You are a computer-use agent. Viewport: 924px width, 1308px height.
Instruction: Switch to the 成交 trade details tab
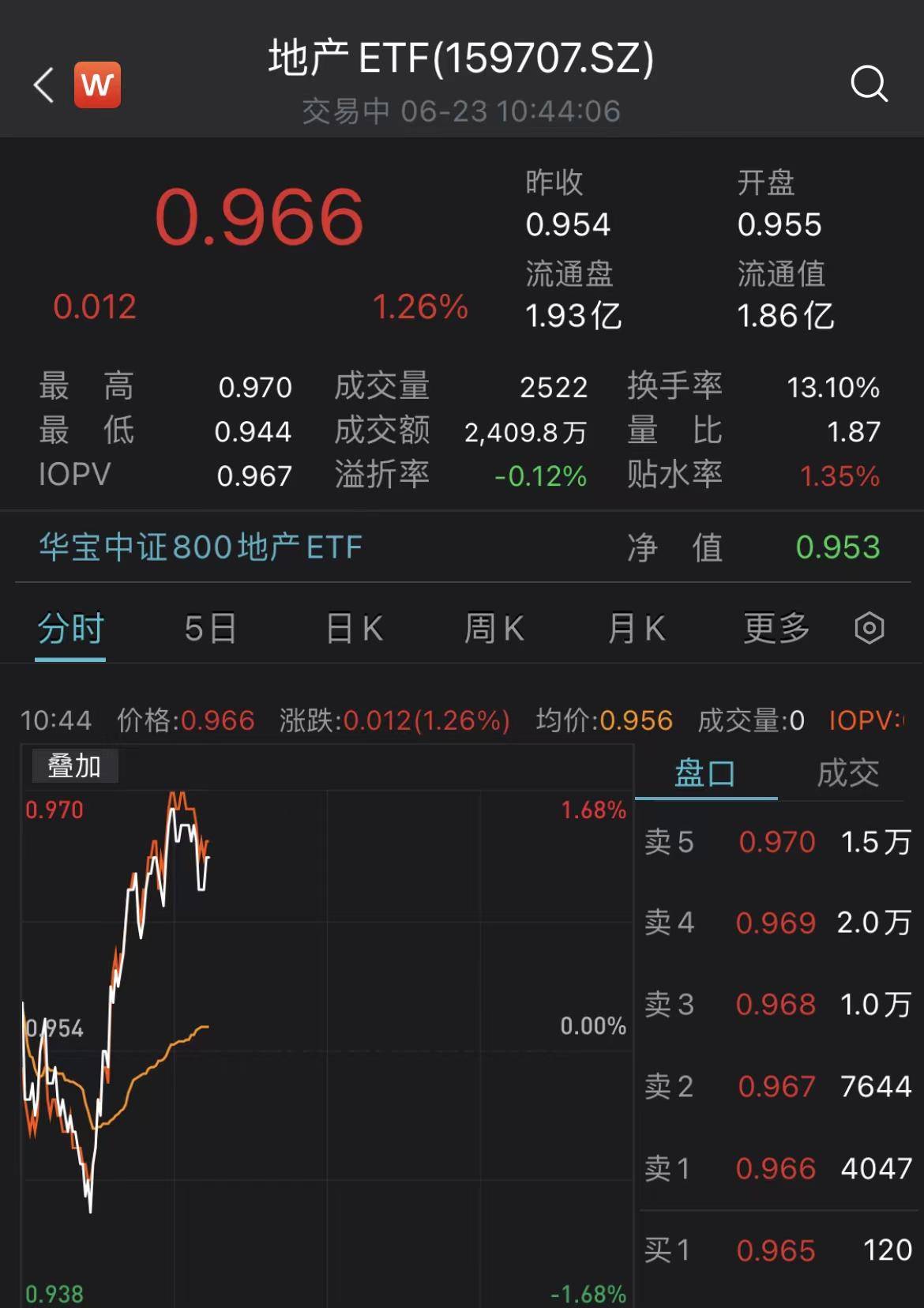pyautogui.click(x=847, y=774)
